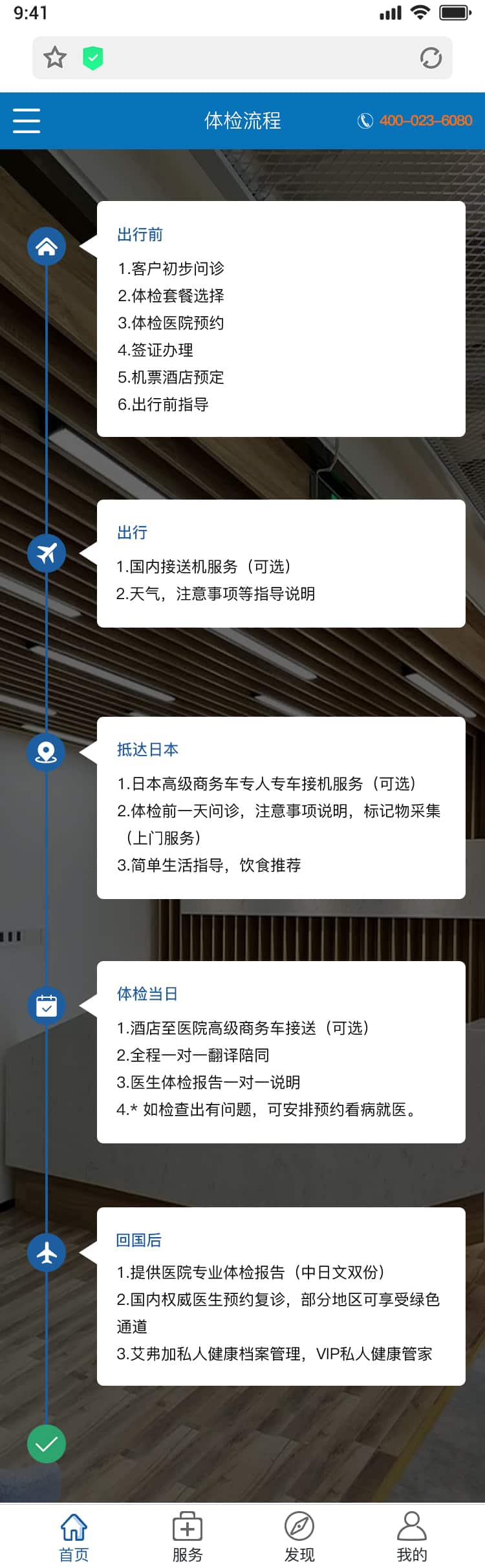Screen dimensions: 485x1568
Task: View site security shield info
Action: (93, 58)
